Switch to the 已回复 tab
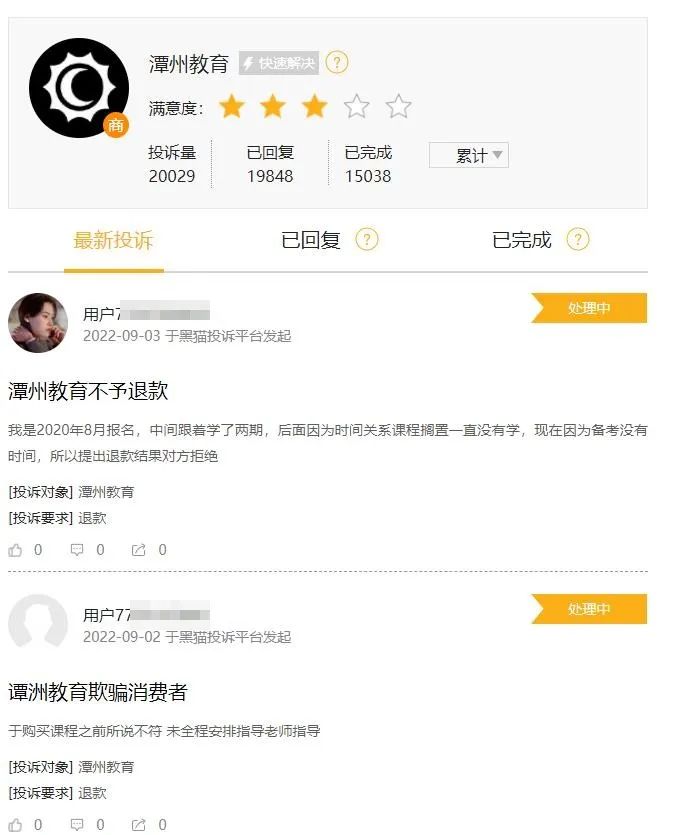The image size is (676, 835). tap(311, 240)
